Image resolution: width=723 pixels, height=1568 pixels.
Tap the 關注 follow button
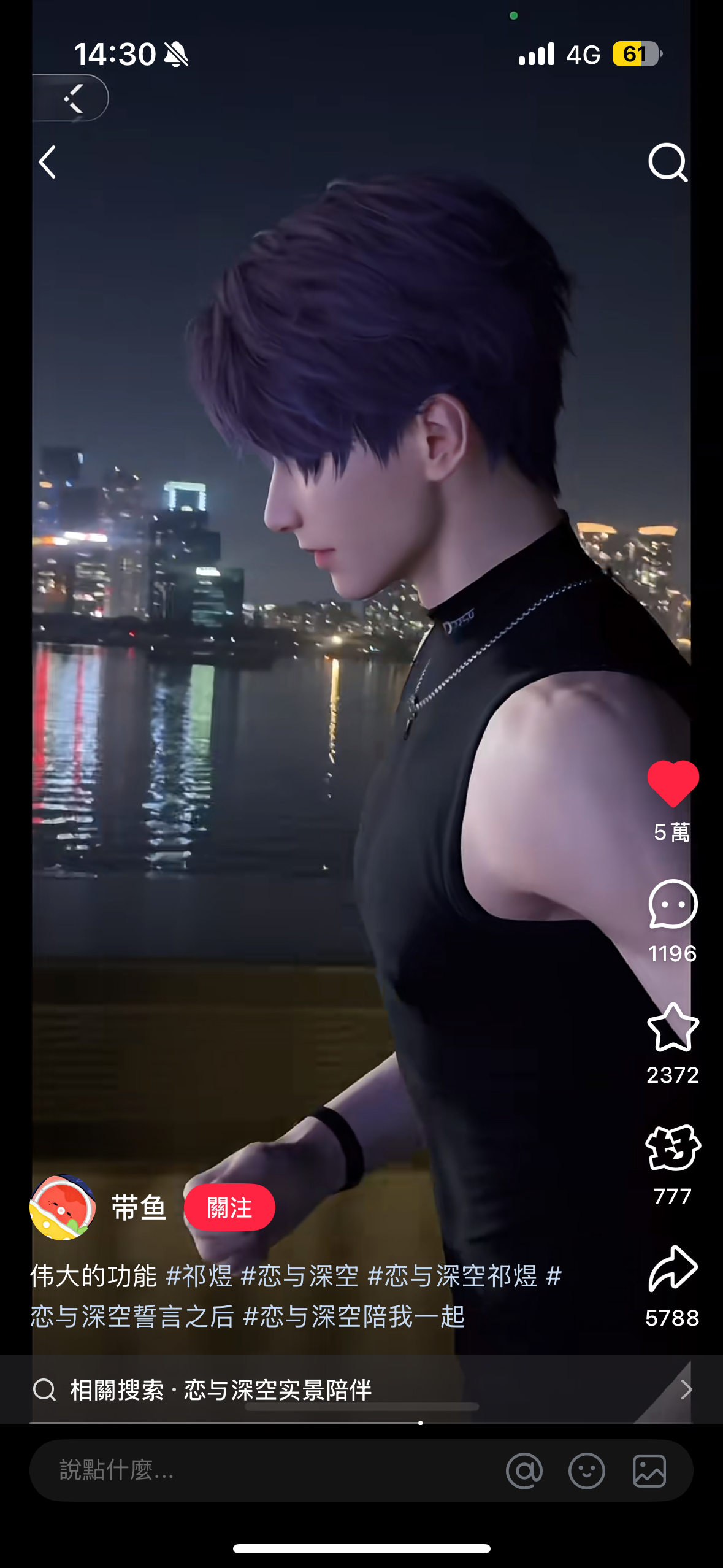coord(229,1207)
